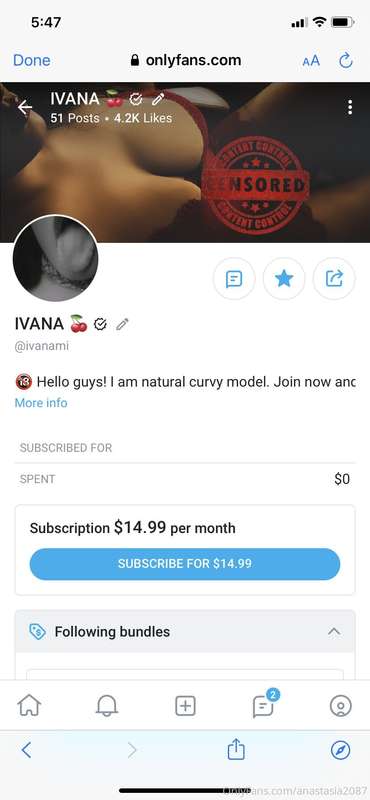Go to the home feed tab
This screenshot has width=370, height=800.
[x=30, y=706]
